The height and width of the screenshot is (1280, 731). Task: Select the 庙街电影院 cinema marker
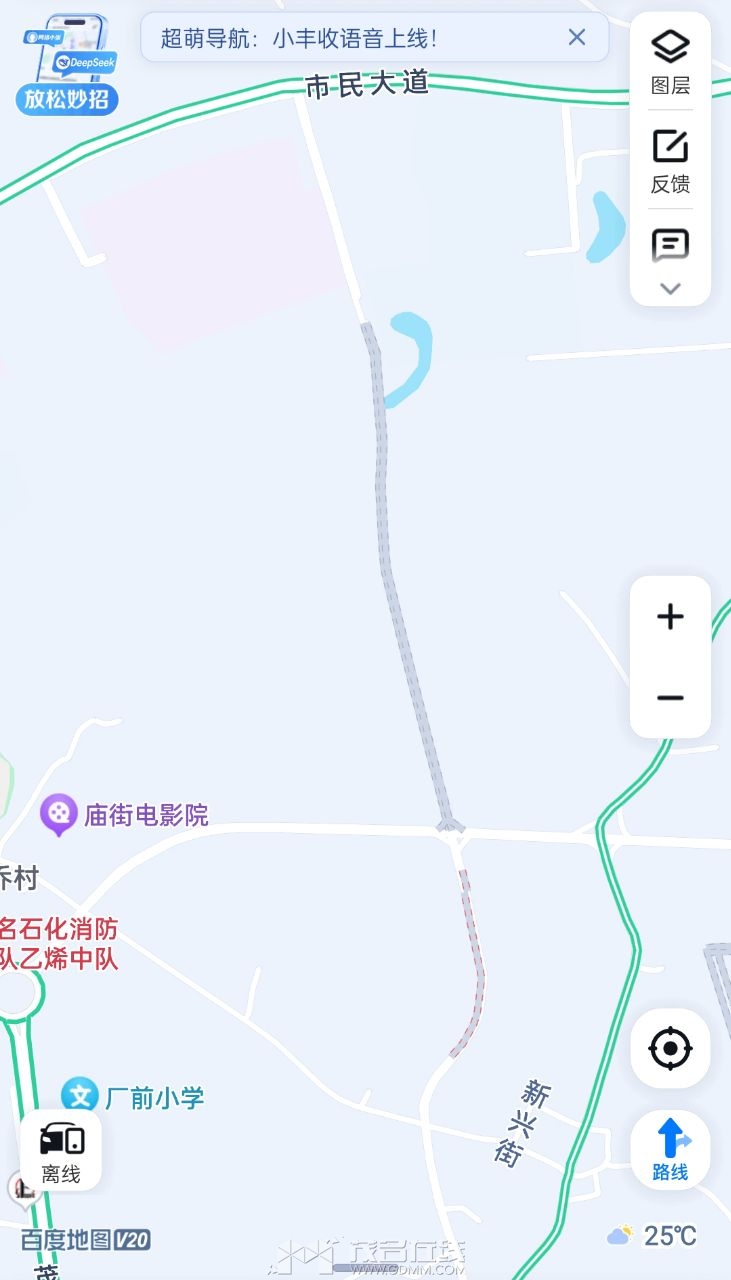58,815
